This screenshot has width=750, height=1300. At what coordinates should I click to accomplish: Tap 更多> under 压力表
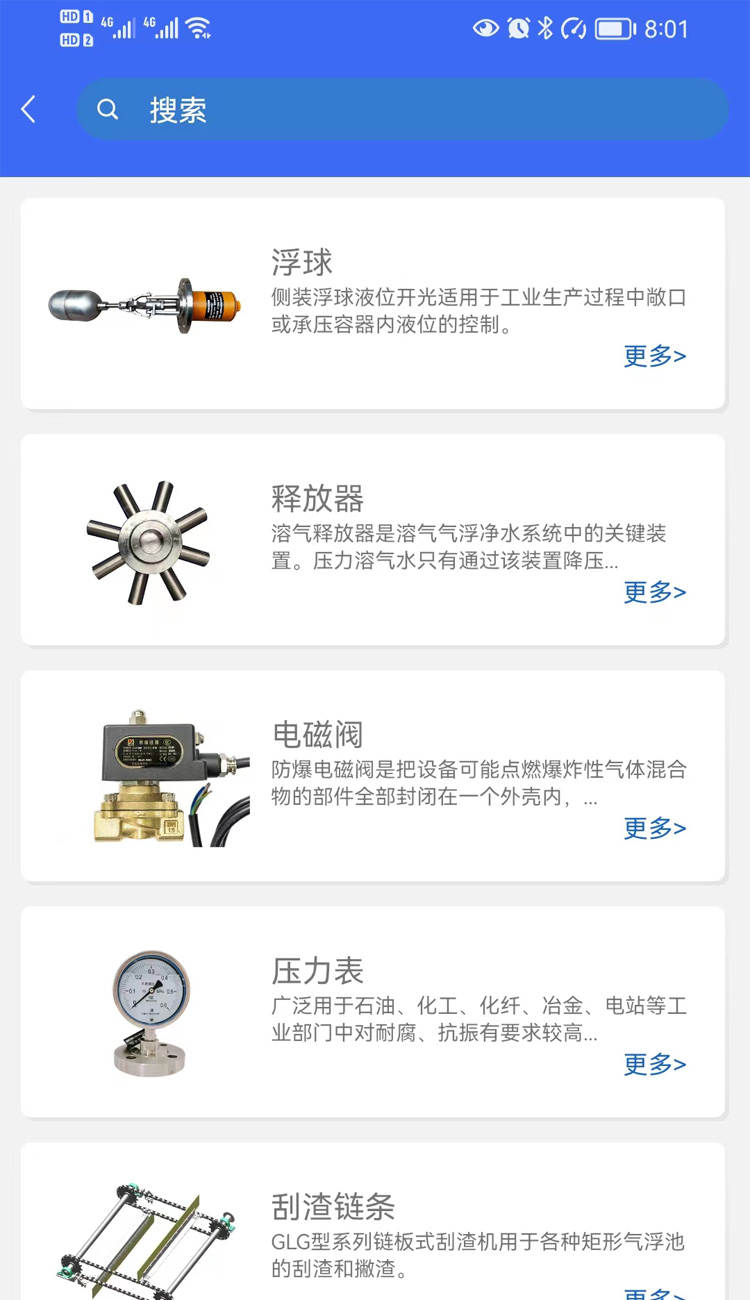(655, 1063)
